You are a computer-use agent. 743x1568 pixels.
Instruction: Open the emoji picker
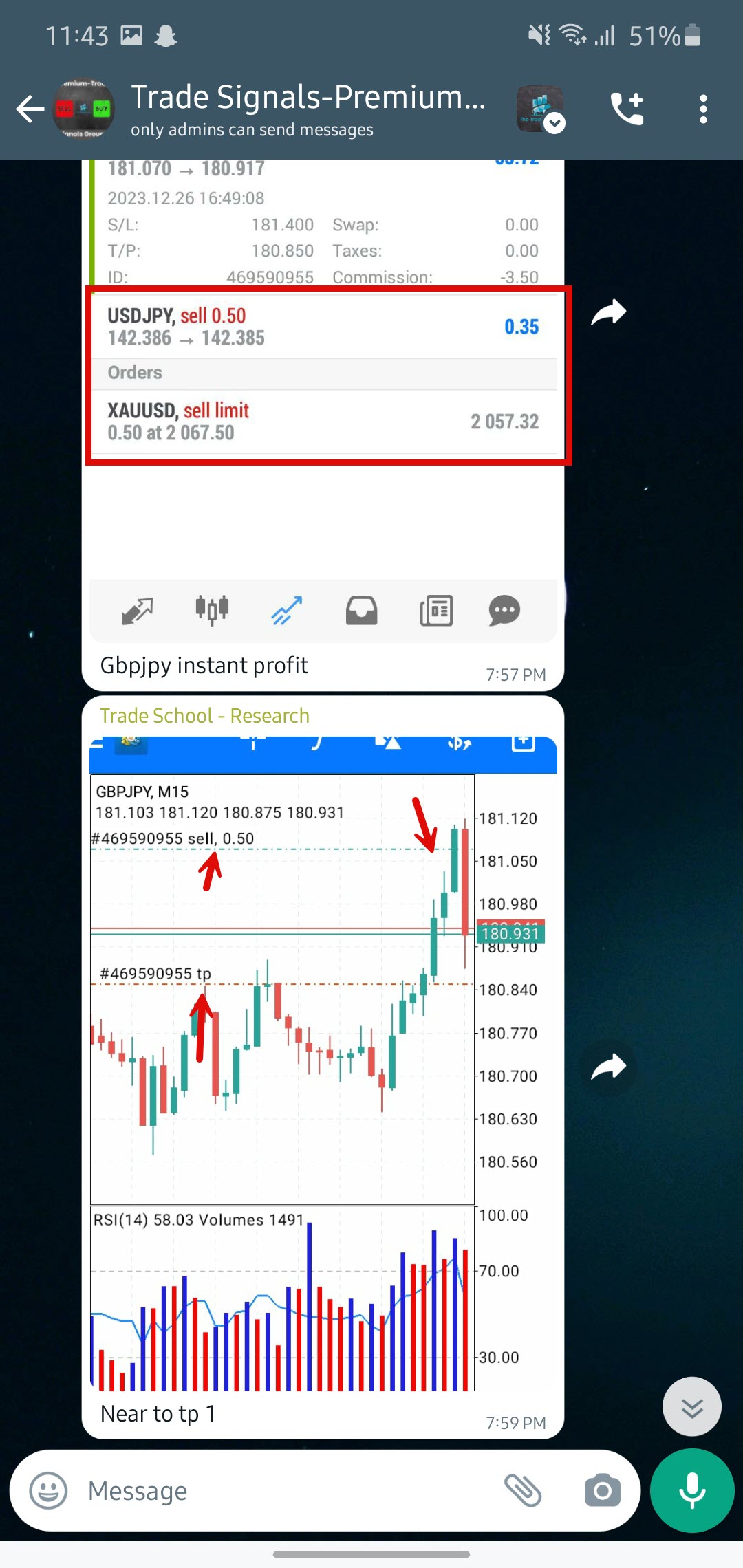point(48,1490)
